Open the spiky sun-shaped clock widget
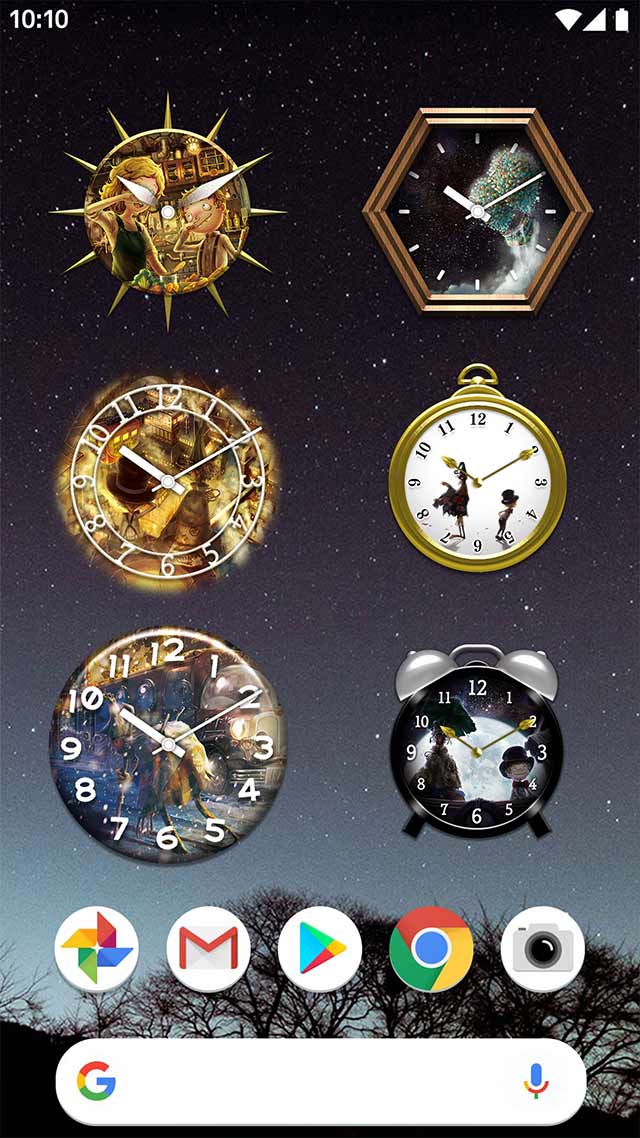Image resolution: width=640 pixels, height=1138 pixels. [167, 212]
